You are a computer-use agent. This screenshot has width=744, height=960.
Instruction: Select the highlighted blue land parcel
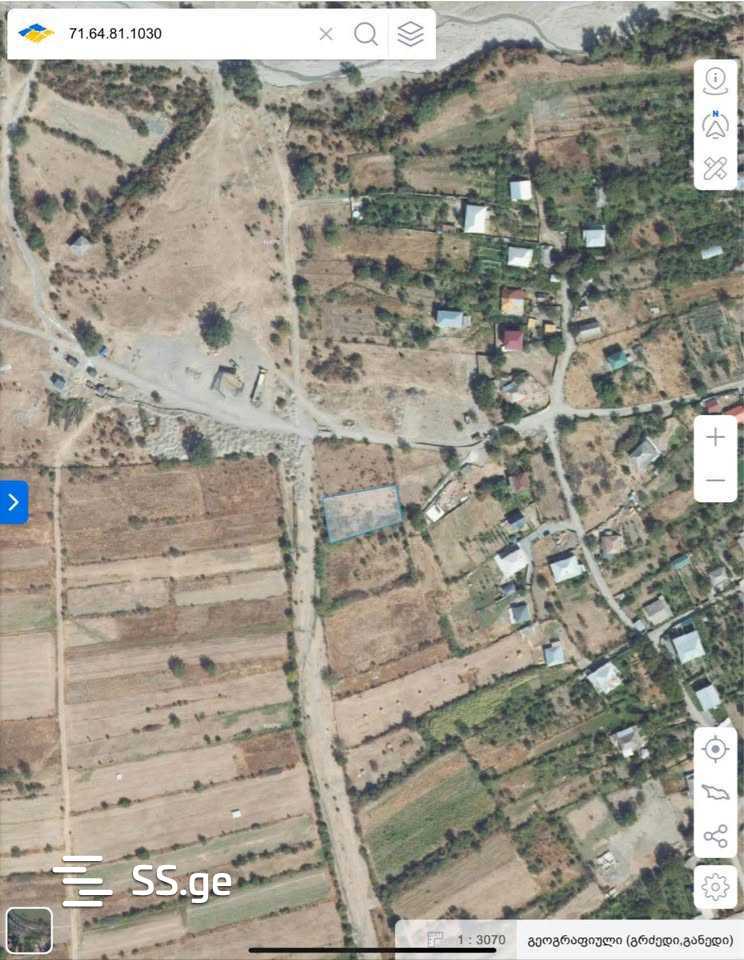click(x=361, y=514)
